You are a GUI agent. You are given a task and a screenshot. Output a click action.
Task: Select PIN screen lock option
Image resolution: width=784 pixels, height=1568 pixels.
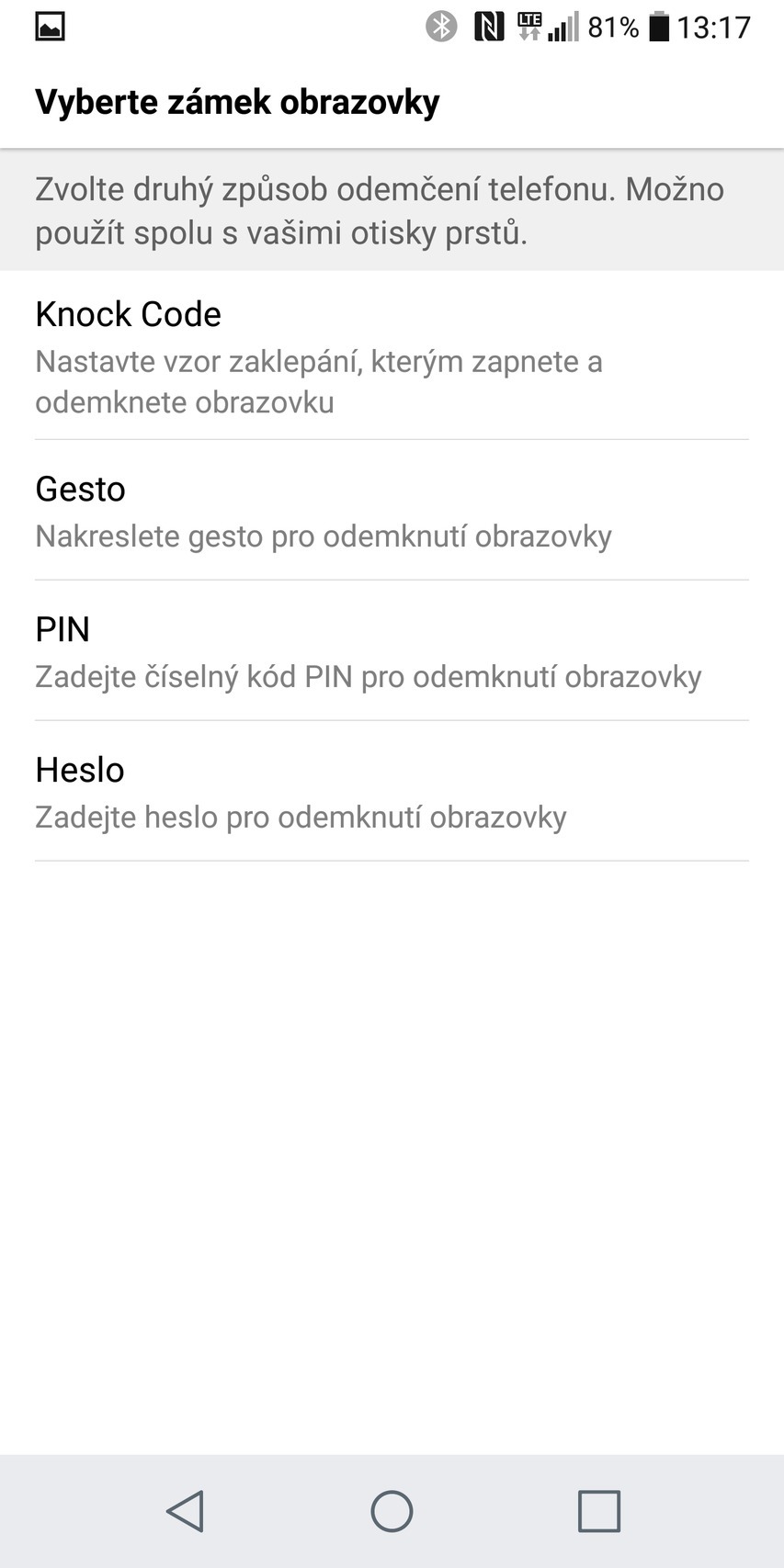click(x=62, y=629)
